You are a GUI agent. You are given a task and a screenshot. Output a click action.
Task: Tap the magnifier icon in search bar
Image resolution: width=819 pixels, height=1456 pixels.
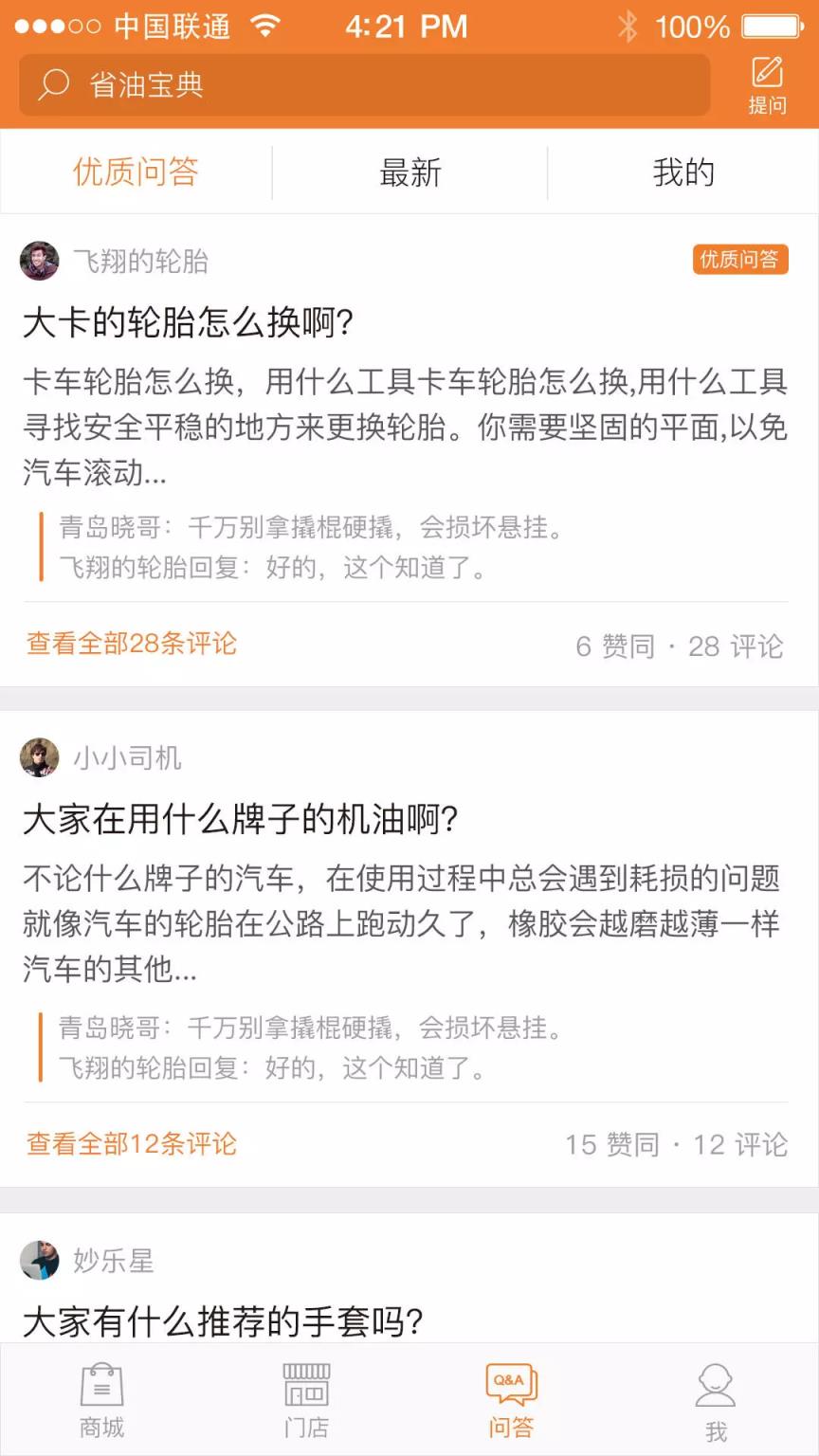(x=52, y=84)
